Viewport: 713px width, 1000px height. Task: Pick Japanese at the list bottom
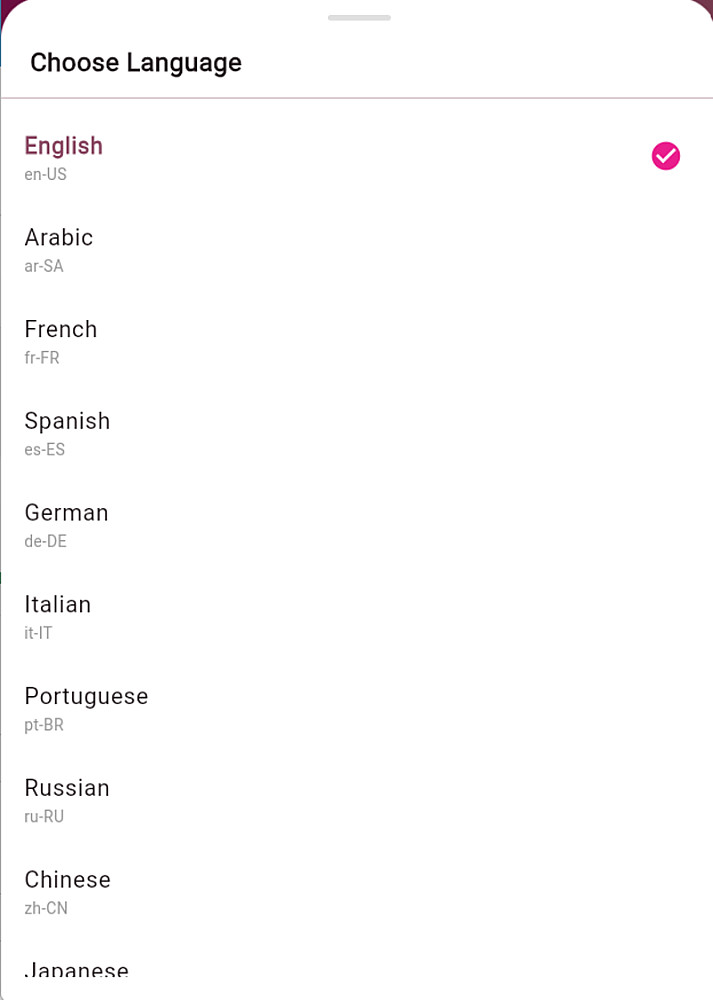coord(77,970)
